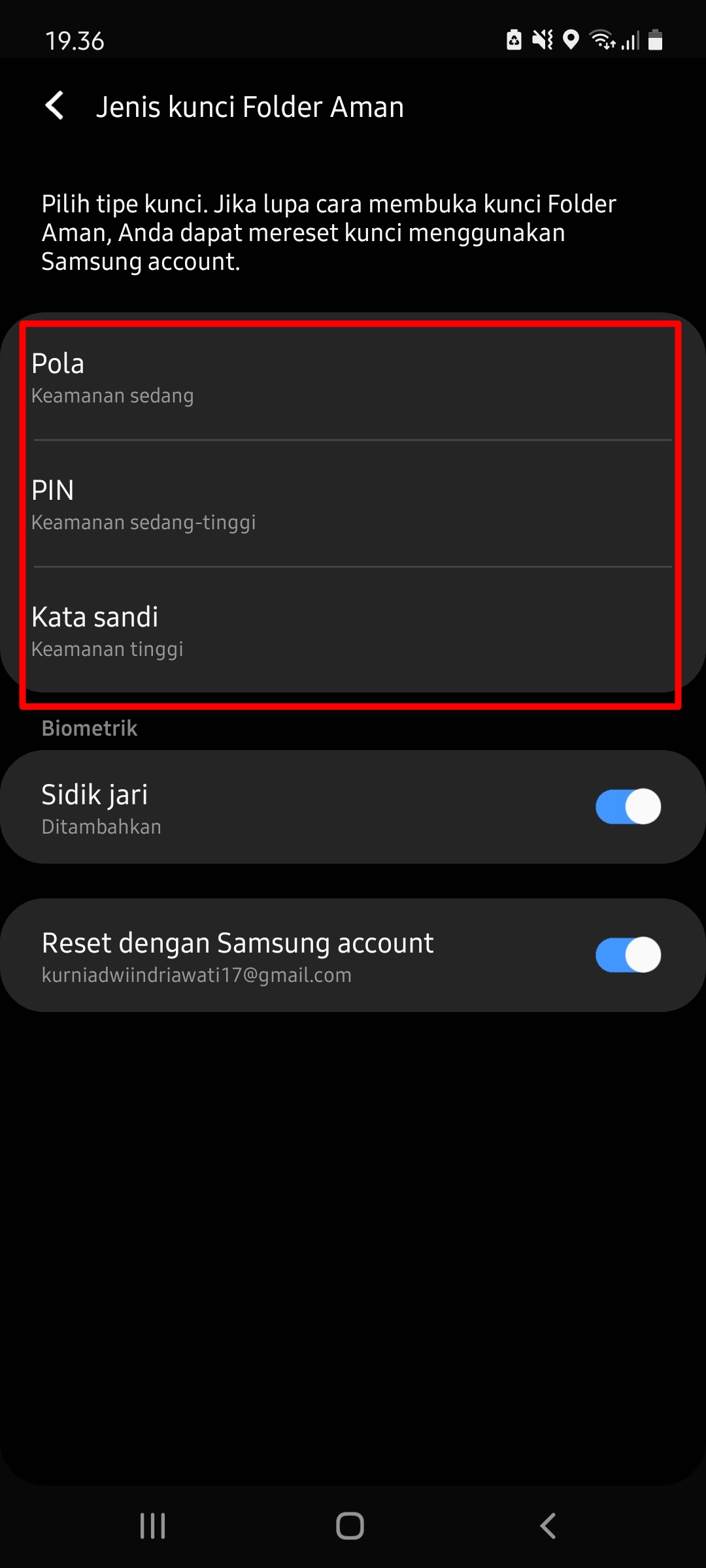Disable the Sidik jari toggle

628,807
